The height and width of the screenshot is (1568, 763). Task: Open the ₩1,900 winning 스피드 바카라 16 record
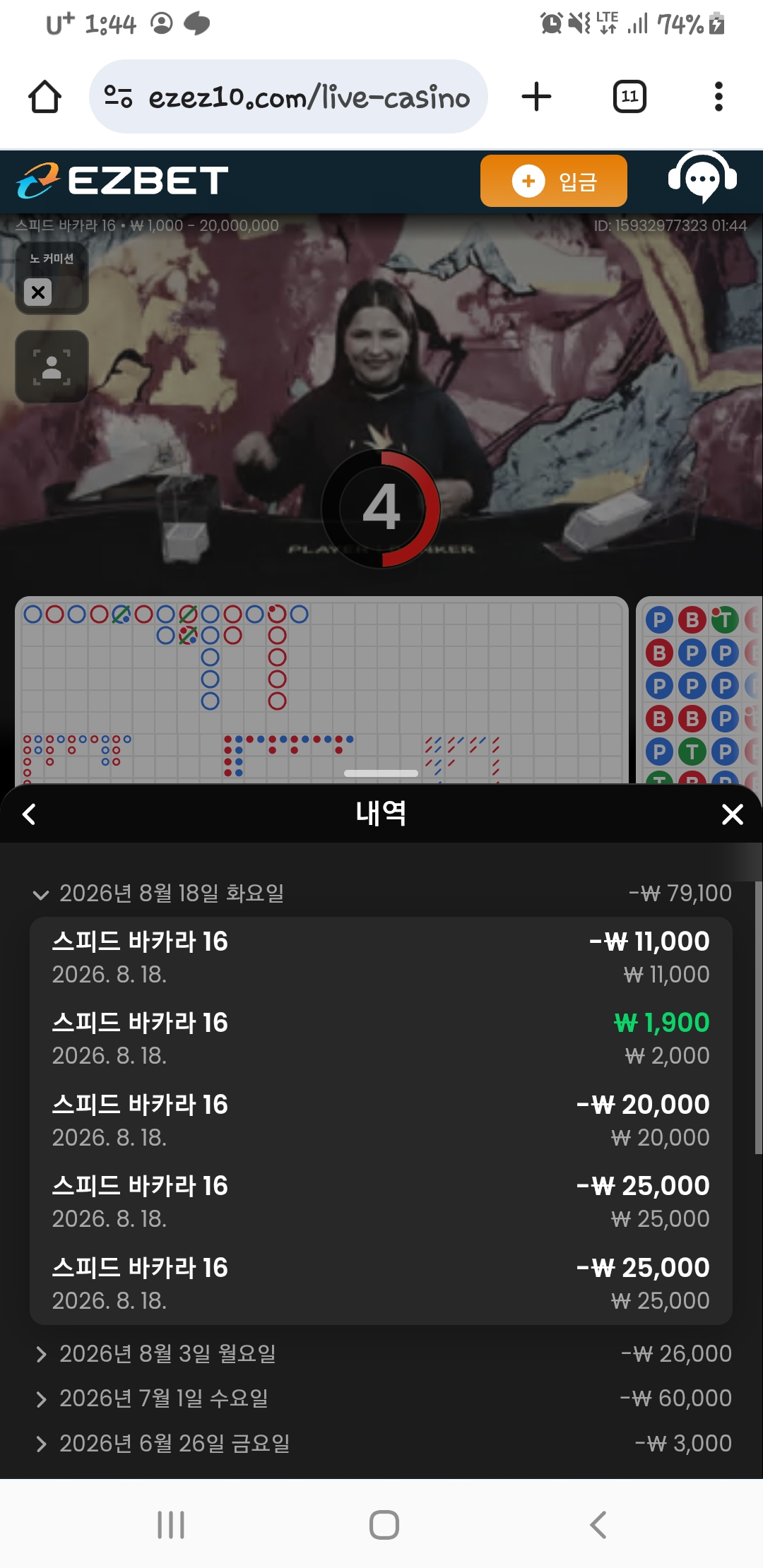(381, 1038)
